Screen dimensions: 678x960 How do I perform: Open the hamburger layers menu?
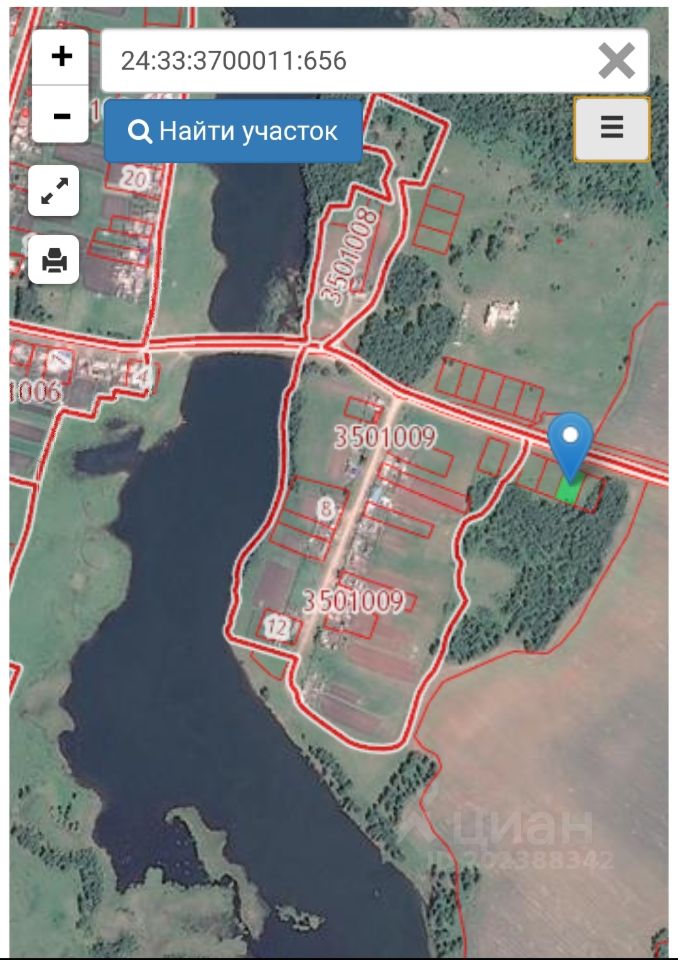(611, 128)
